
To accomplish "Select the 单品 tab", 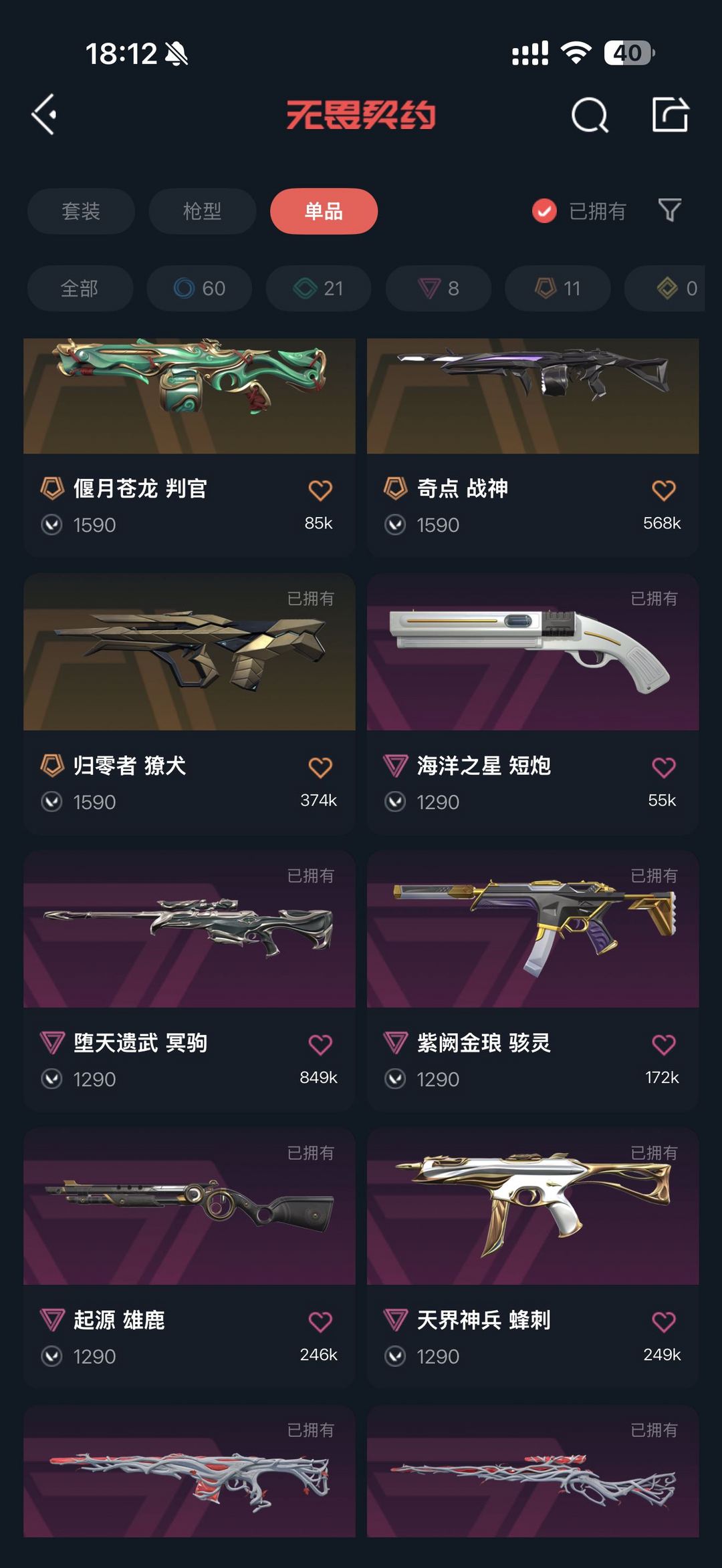I will [324, 211].
